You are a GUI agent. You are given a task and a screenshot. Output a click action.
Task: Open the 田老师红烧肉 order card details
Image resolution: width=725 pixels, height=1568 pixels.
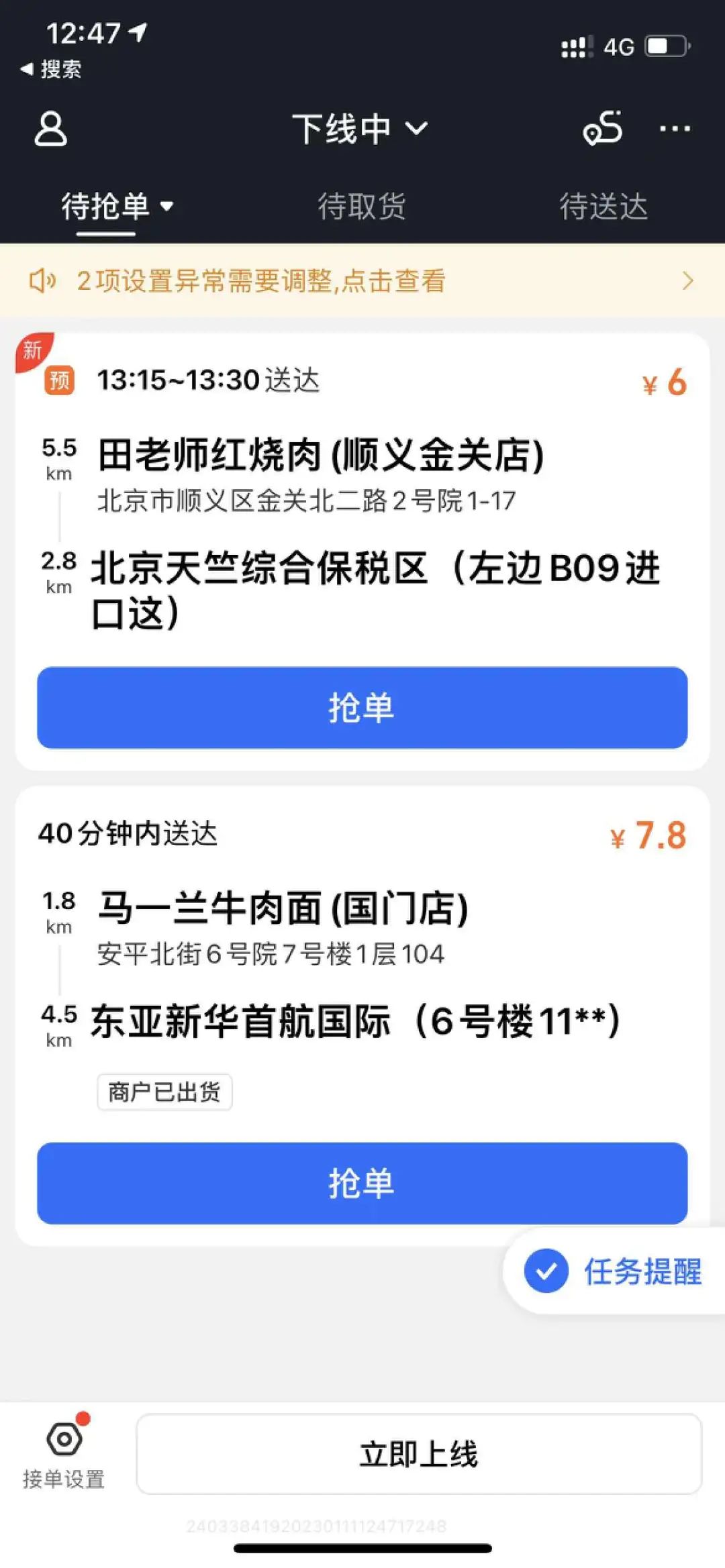(362, 523)
